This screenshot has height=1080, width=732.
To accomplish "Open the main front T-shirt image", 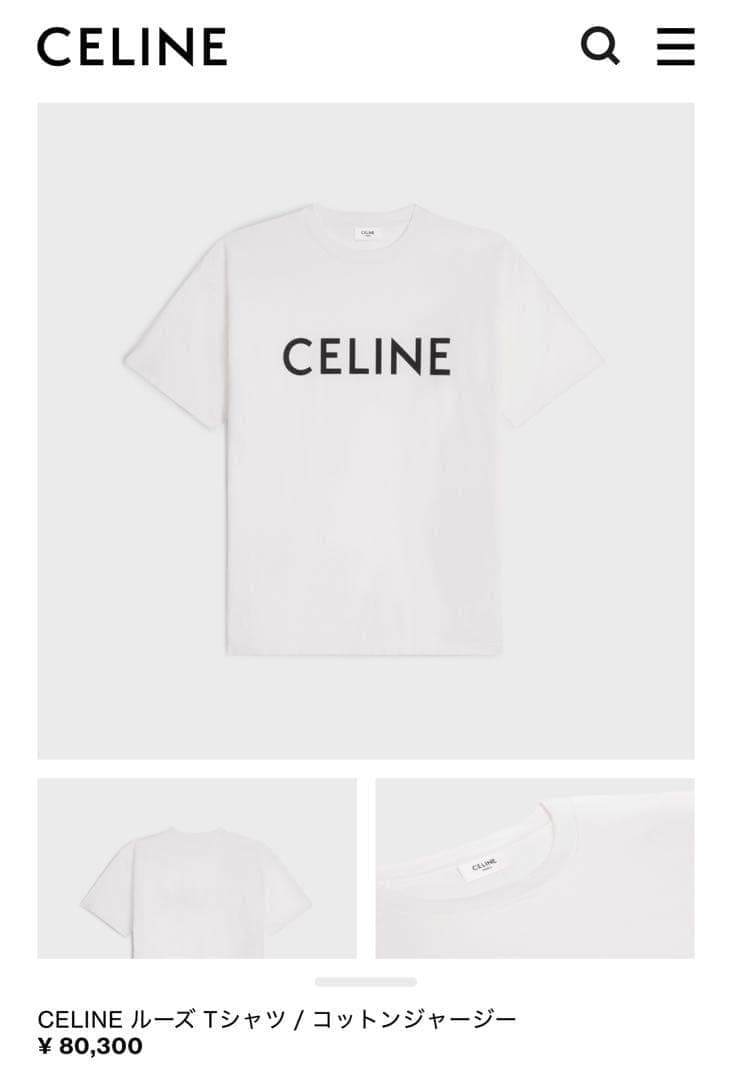I will [366, 430].
